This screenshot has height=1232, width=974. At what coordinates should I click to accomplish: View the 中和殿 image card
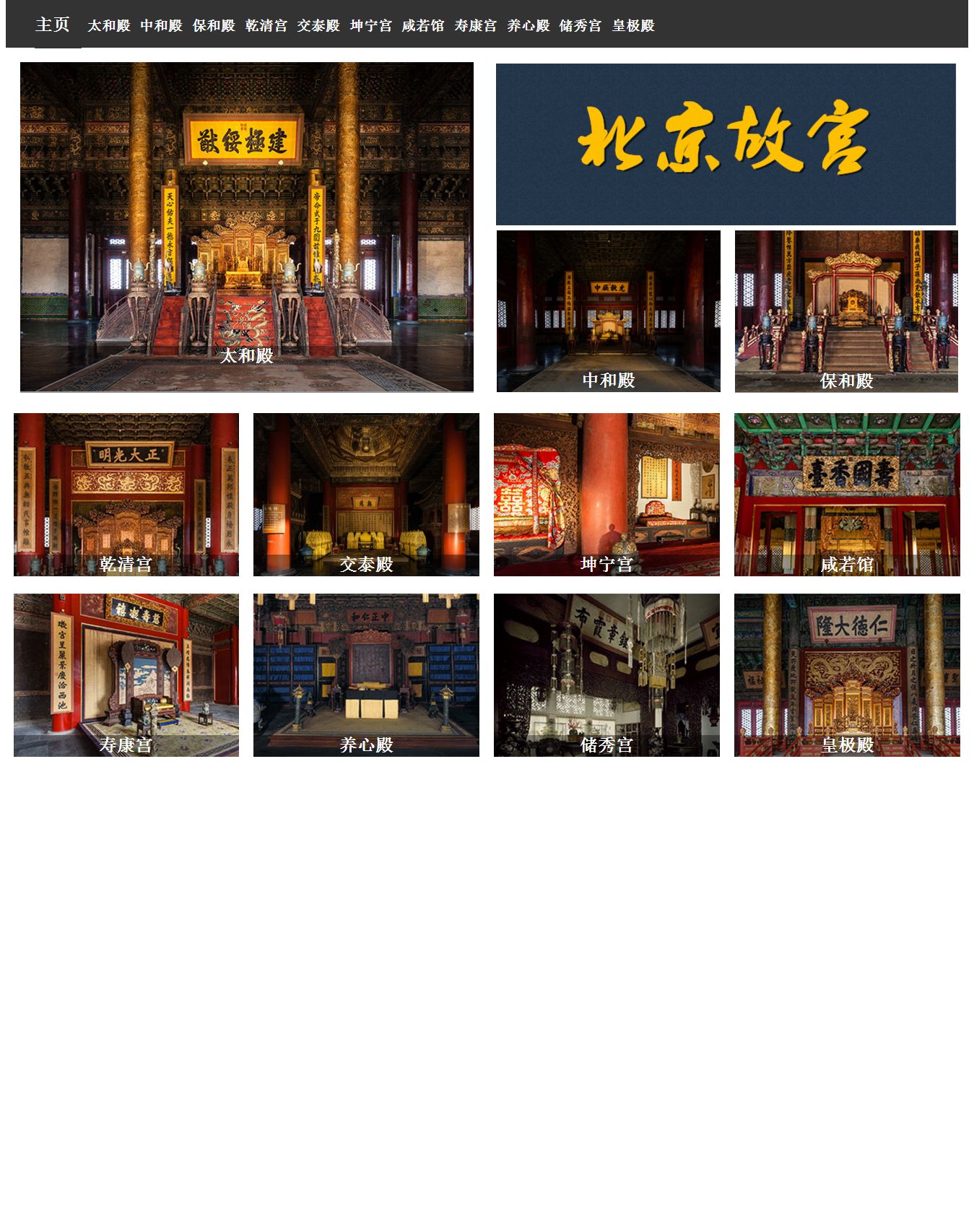[608, 311]
